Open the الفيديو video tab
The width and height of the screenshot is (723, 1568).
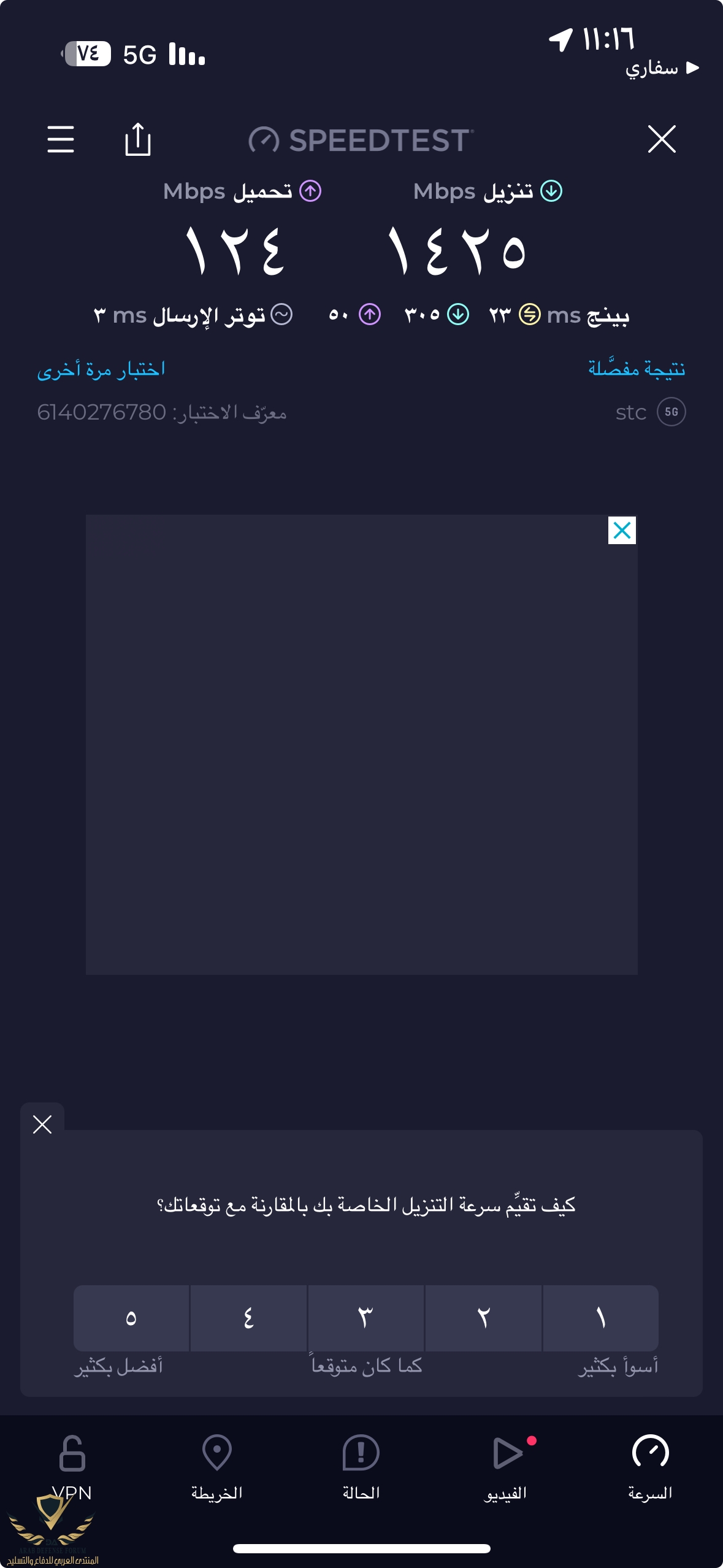[x=506, y=1467]
